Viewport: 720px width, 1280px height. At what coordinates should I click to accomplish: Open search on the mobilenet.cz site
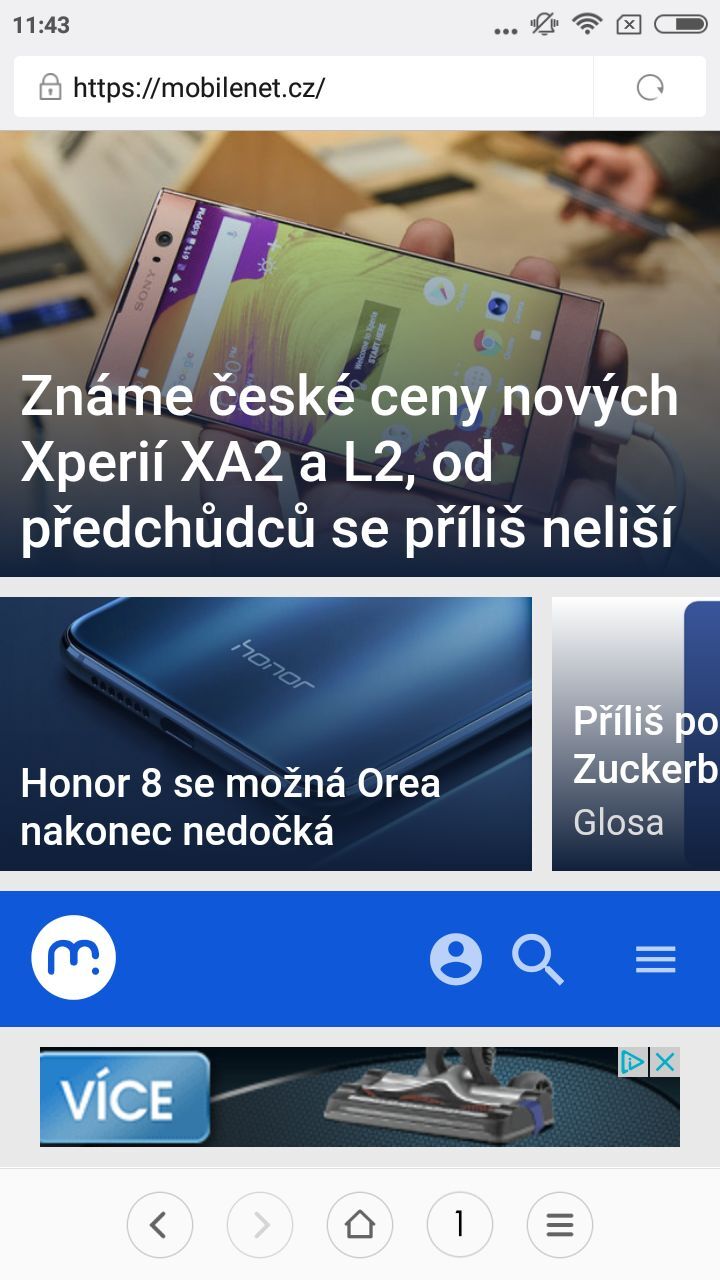coord(539,959)
